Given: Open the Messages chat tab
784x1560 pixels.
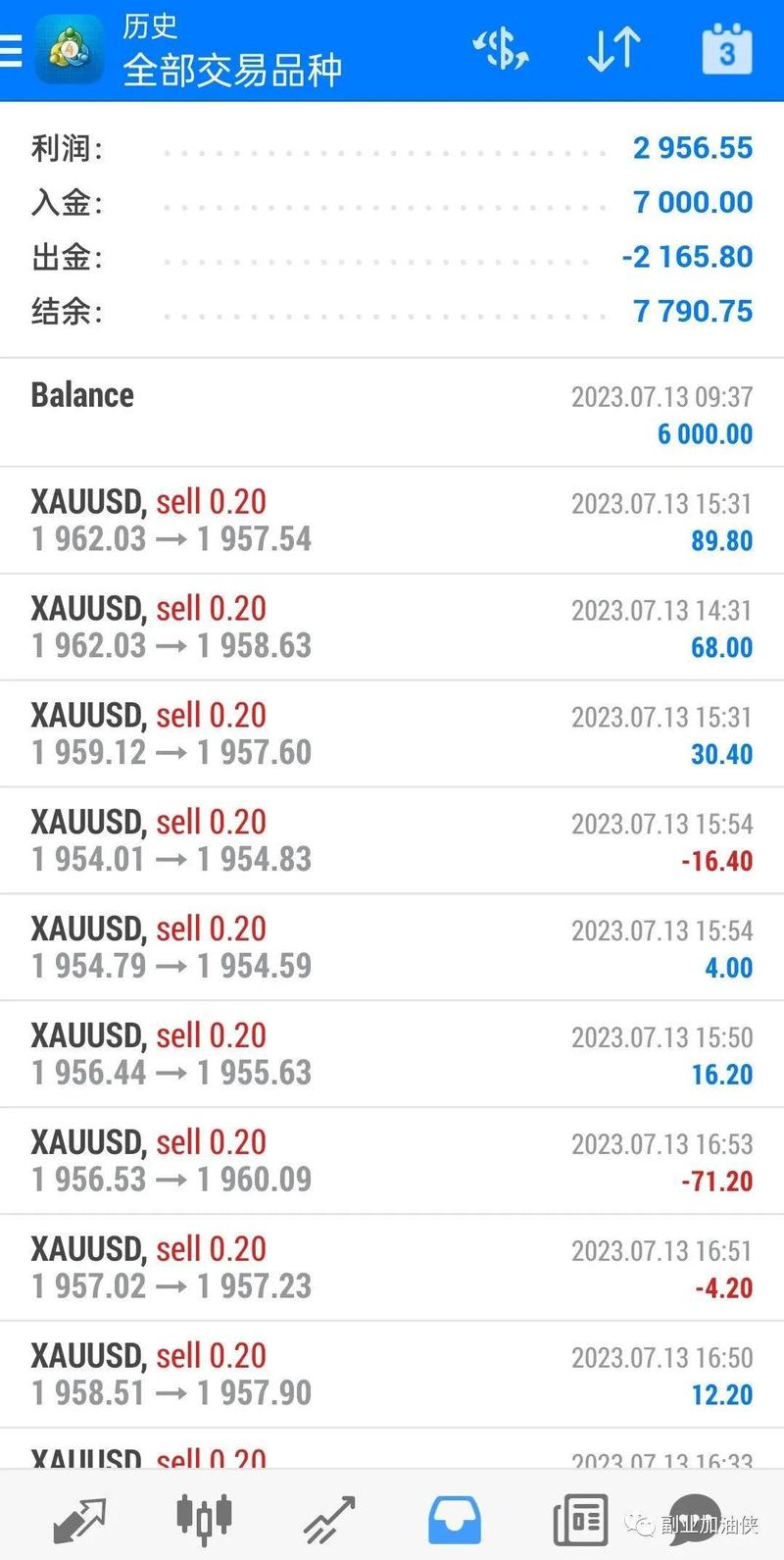Looking at the screenshot, I should (x=696, y=1519).
